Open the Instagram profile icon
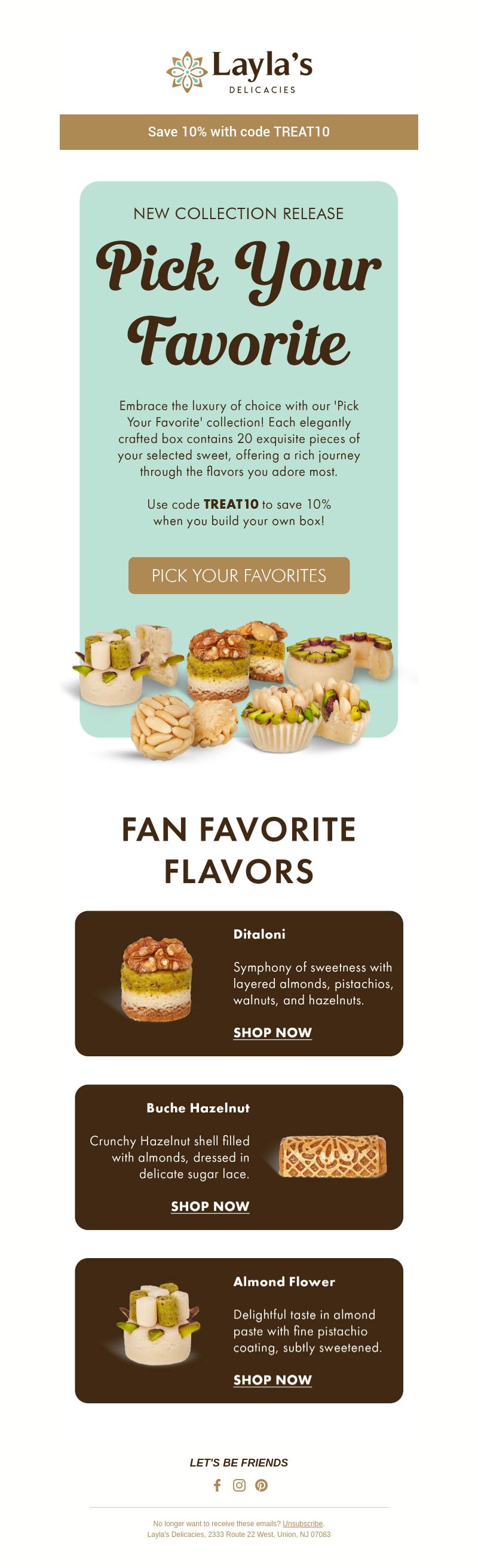The height and width of the screenshot is (1568, 478). click(x=240, y=1485)
